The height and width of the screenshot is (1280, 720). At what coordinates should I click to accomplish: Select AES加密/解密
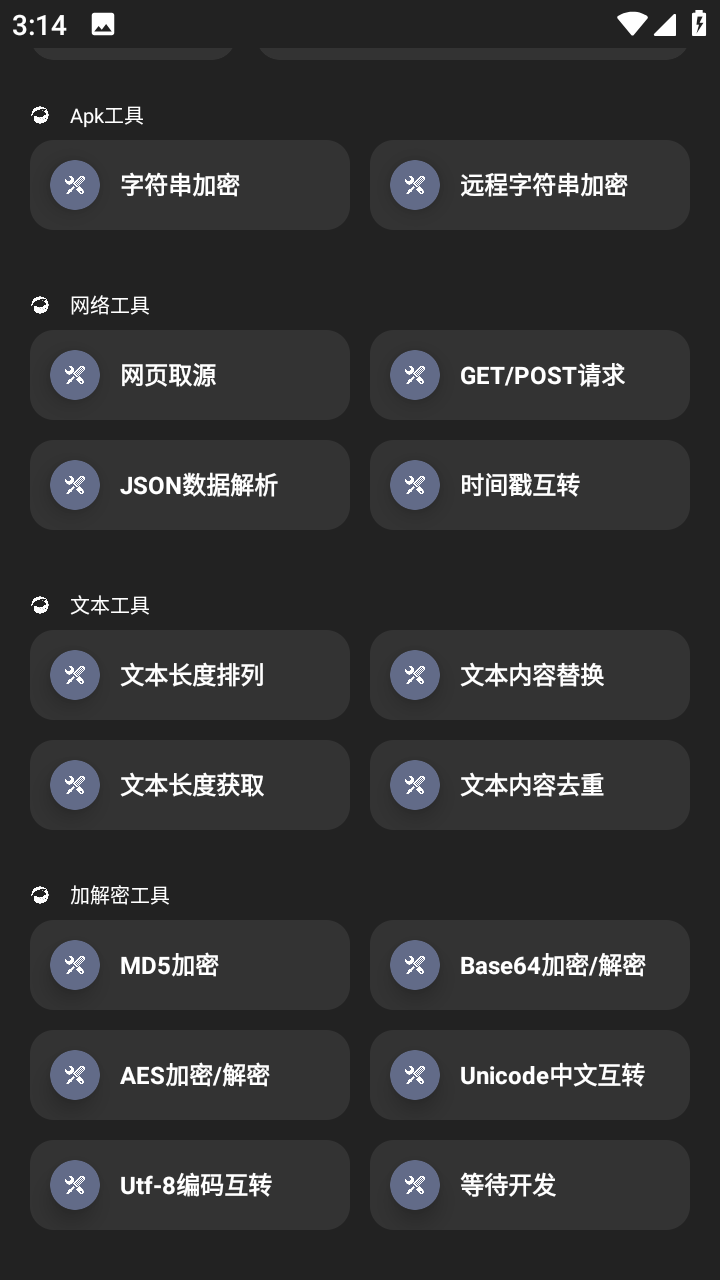click(190, 1075)
